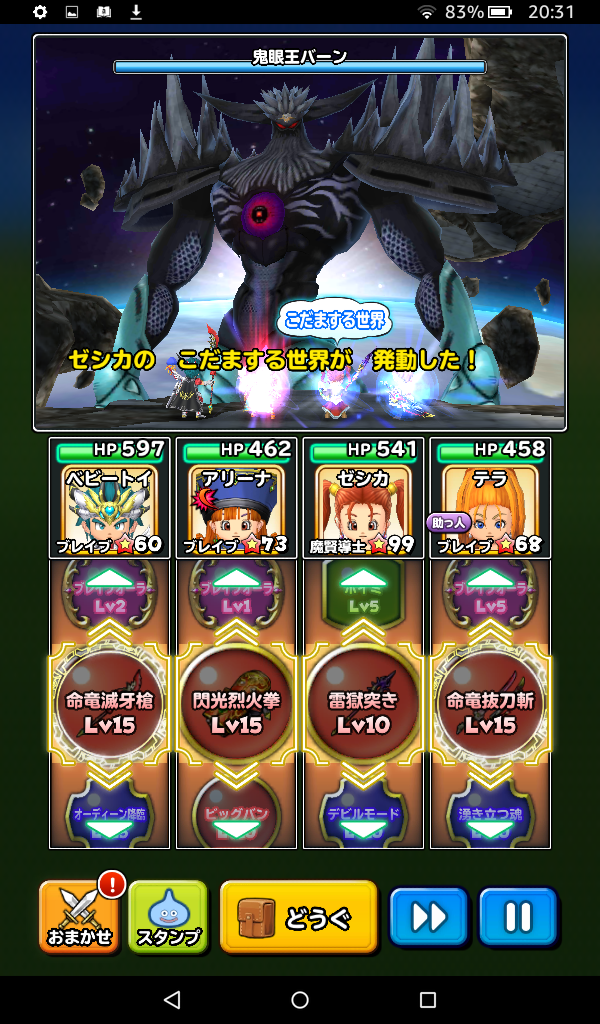Select 命竜抜刀斬 Lv15 skill

[490, 708]
